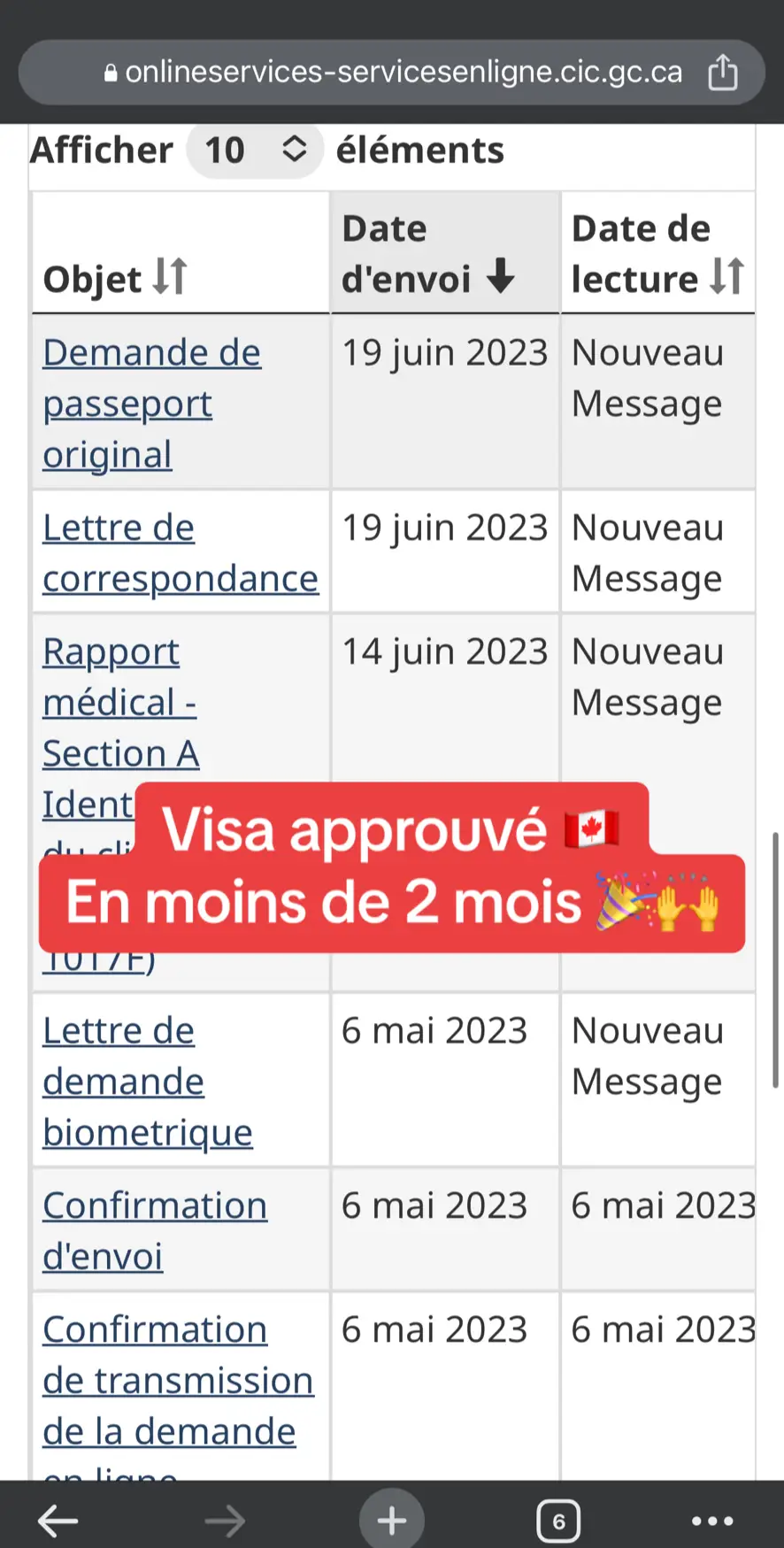The image size is (784, 1548).
Task: Open a new browser tab
Action: click(391, 1521)
